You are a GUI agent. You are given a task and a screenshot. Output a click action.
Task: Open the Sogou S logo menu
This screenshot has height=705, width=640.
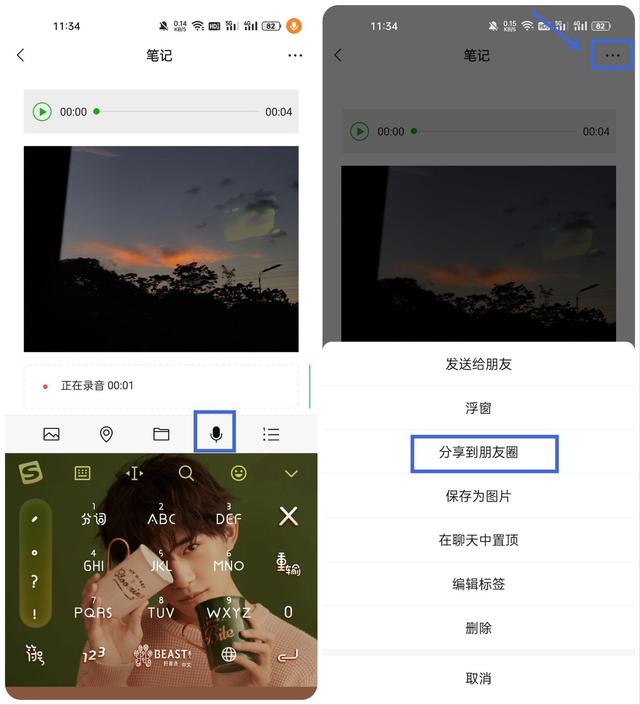(31, 473)
